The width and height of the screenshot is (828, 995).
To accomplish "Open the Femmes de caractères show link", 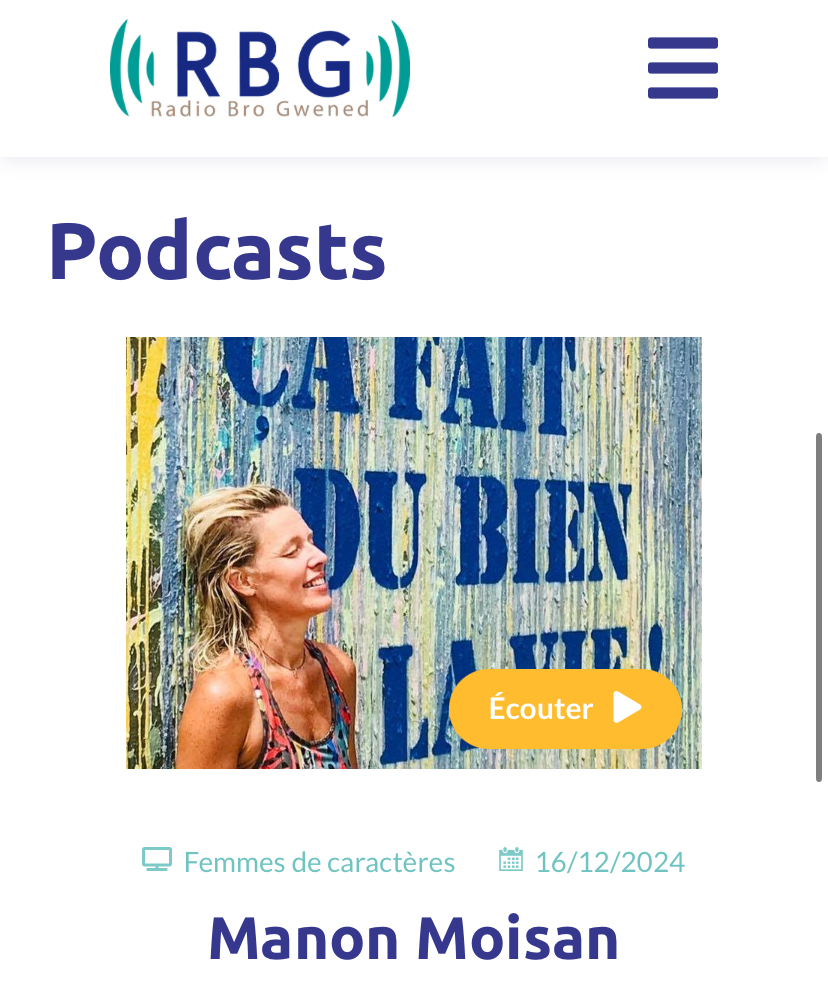I will pos(318,862).
